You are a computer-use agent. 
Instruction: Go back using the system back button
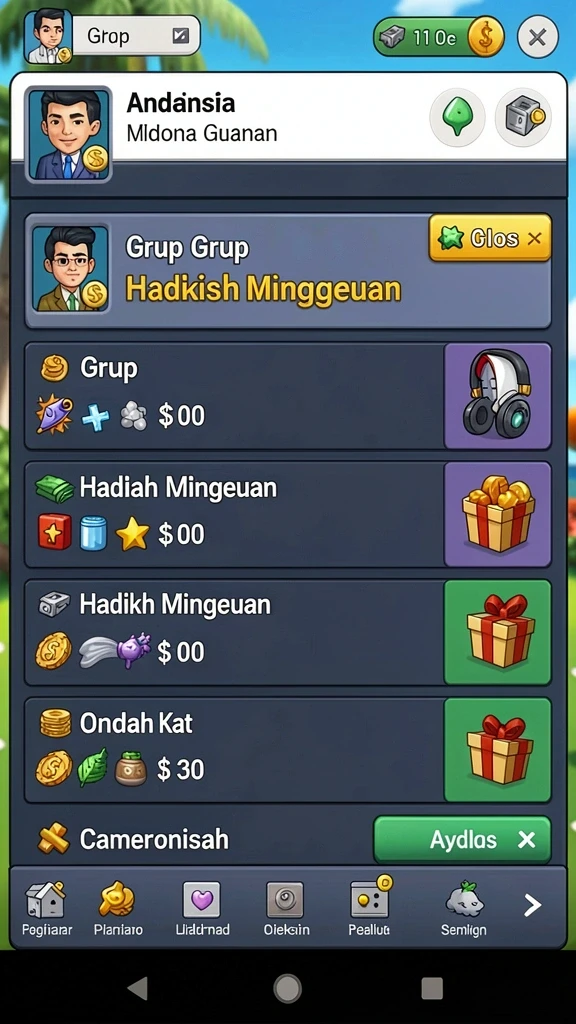pyautogui.click(x=137, y=988)
